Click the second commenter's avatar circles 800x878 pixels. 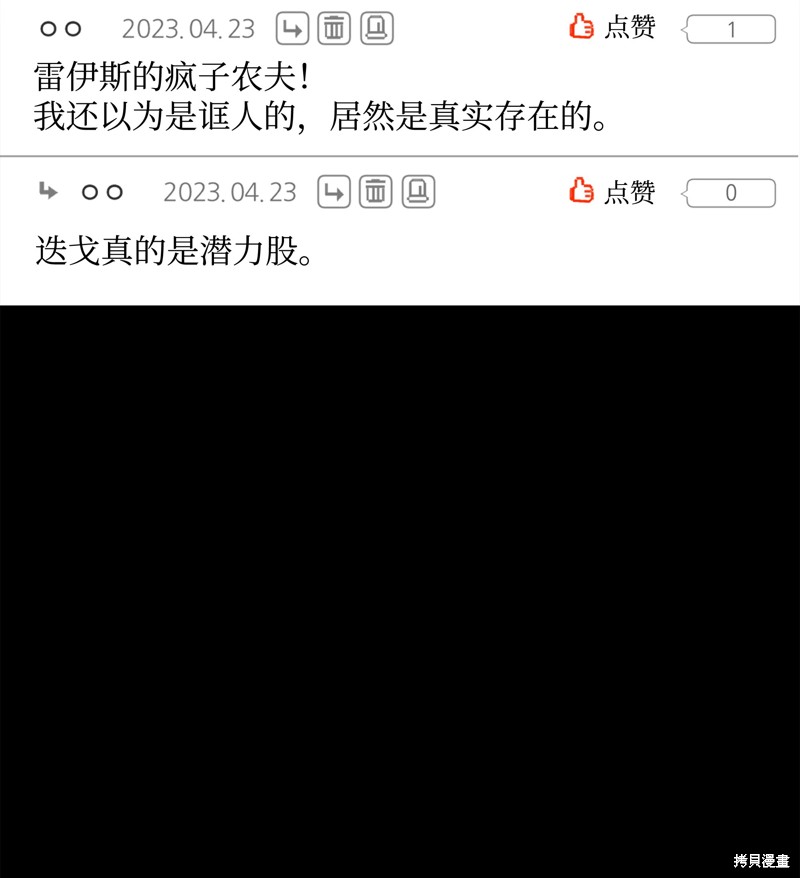pos(103,191)
